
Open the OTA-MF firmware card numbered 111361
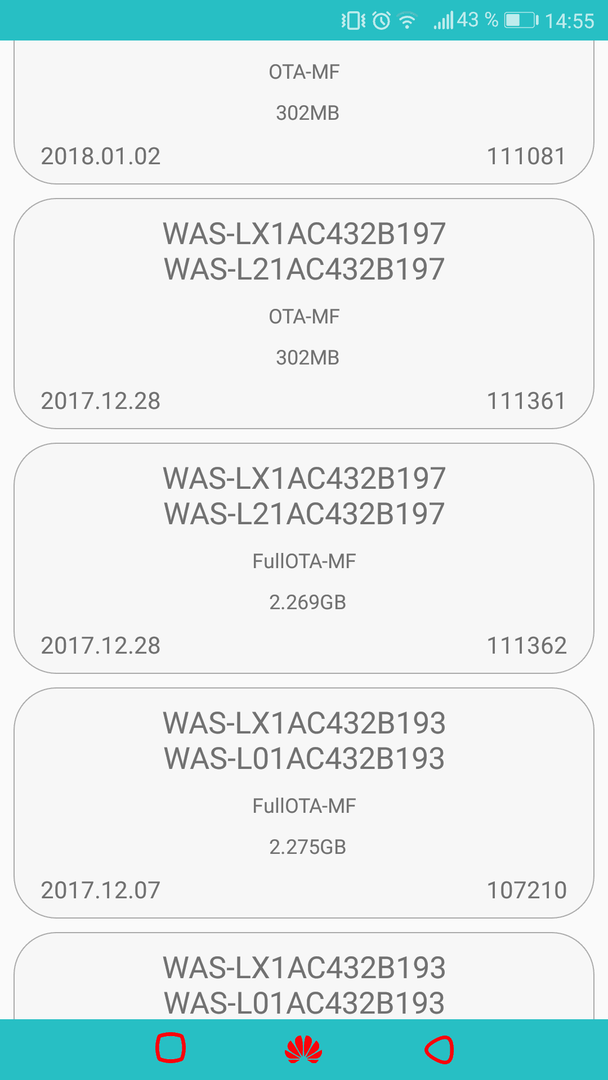[x=304, y=313]
